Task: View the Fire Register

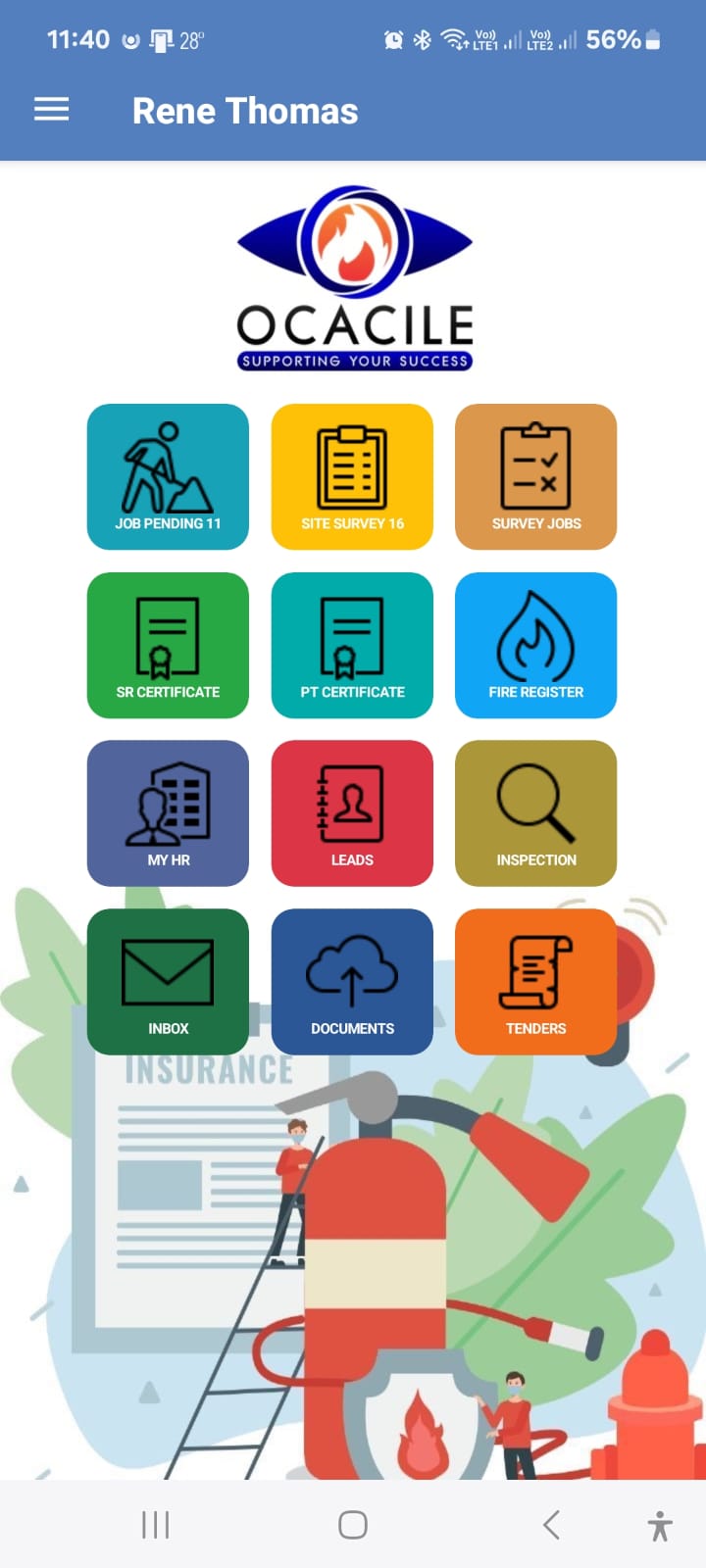Action: tap(535, 646)
